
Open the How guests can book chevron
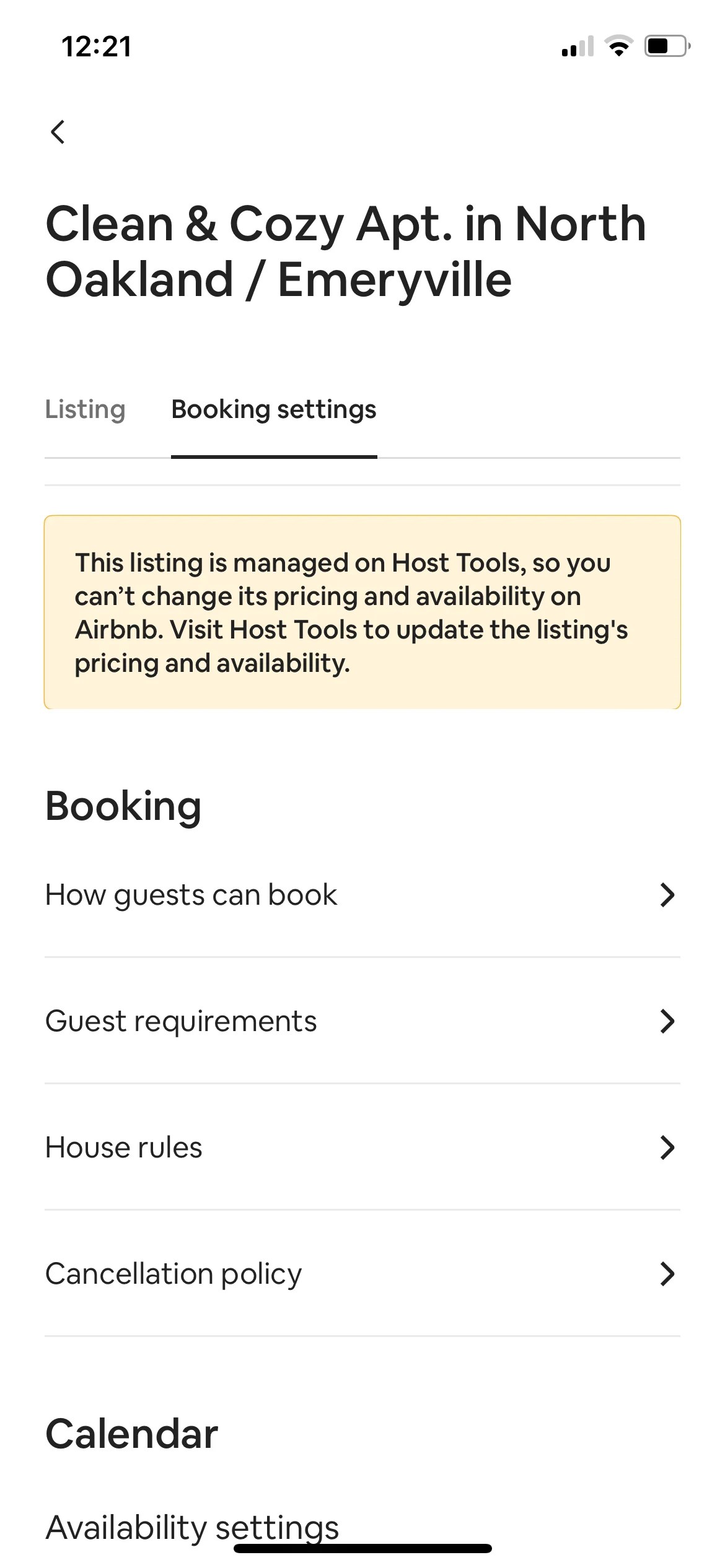pos(667,894)
